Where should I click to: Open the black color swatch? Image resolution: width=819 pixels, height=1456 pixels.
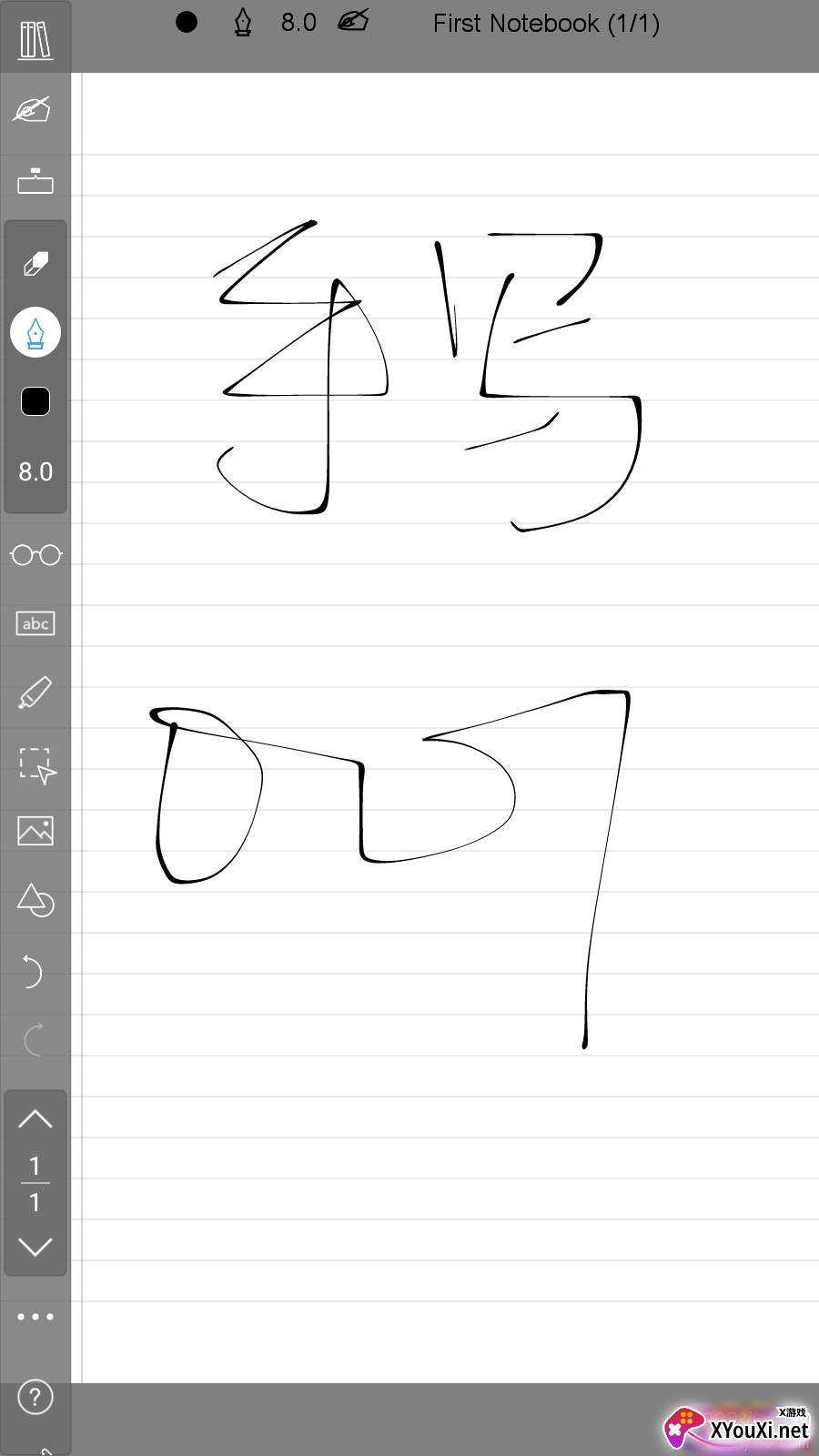(35, 401)
